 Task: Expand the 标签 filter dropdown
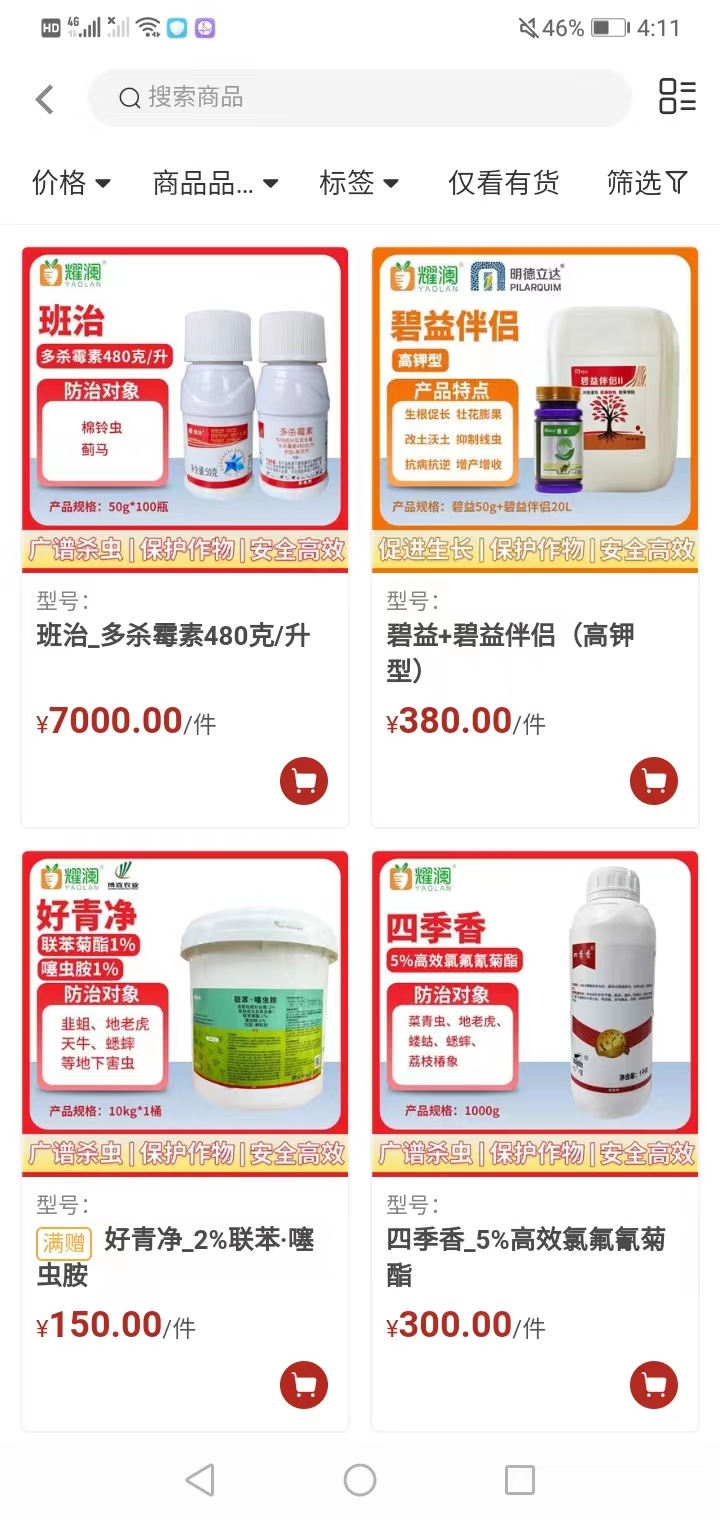click(359, 183)
